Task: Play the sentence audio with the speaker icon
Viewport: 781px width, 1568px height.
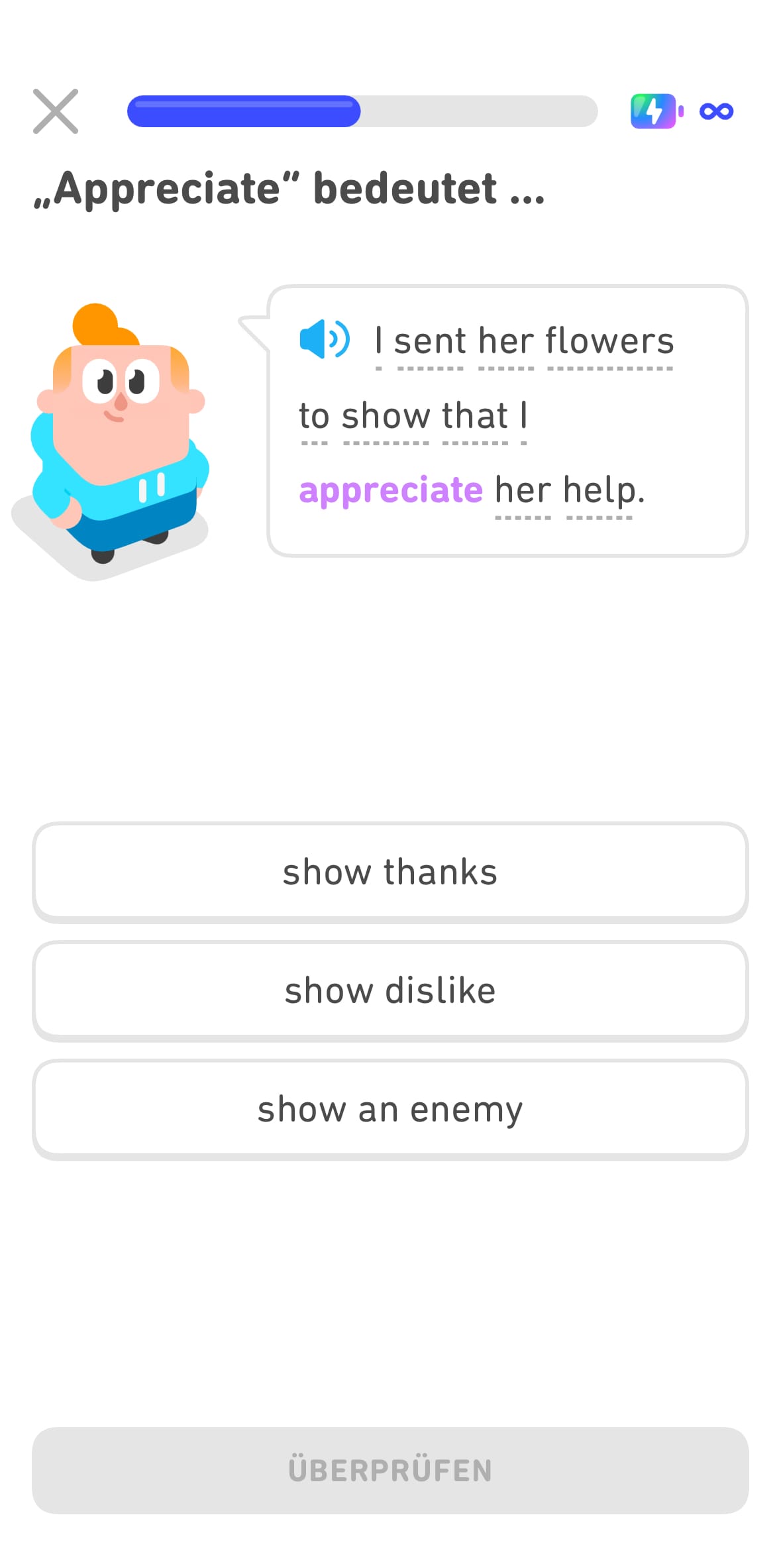Action: [x=324, y=340]
